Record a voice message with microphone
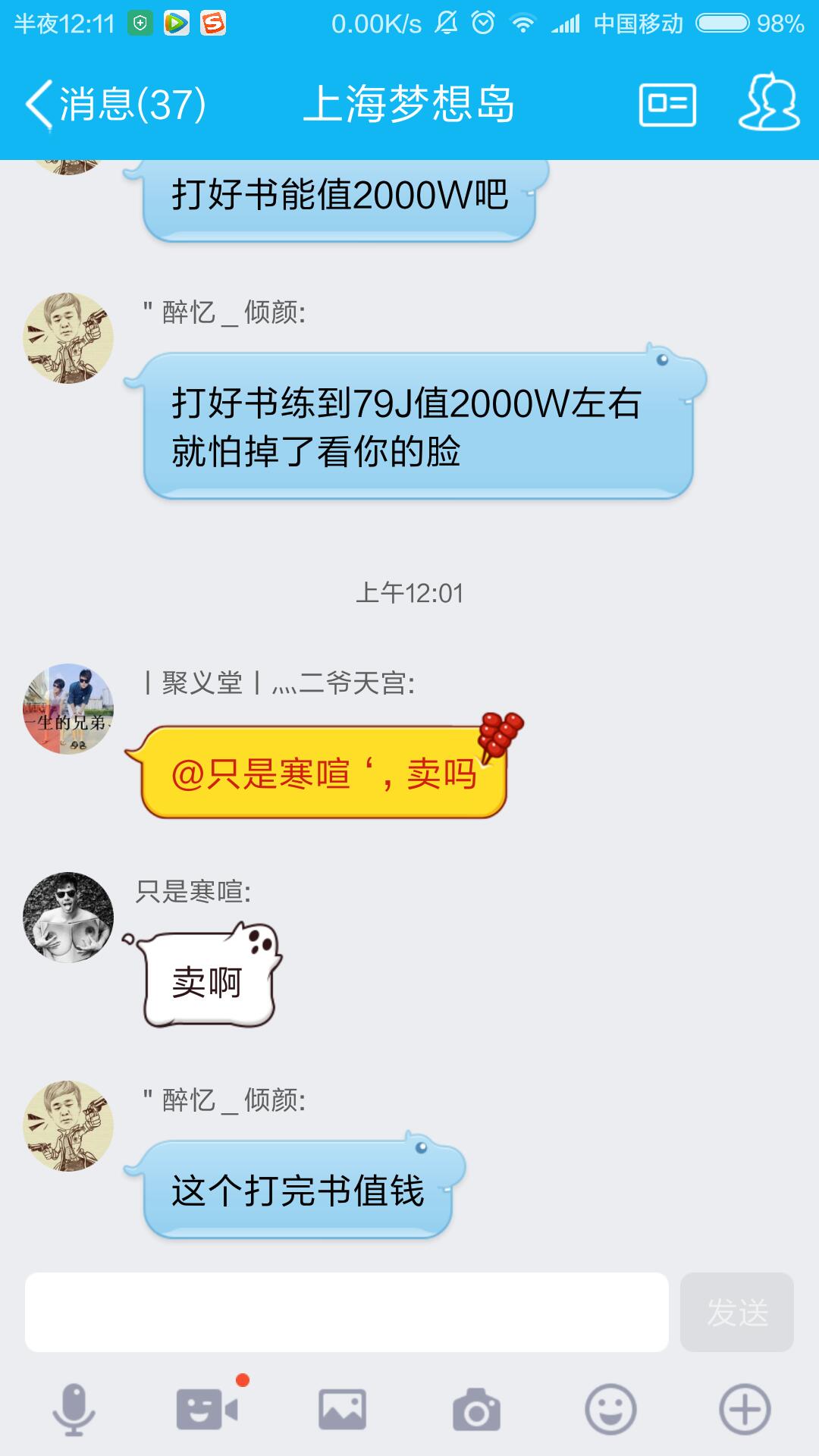This screenshot has height=1456, width=819. click(74, 1409)
